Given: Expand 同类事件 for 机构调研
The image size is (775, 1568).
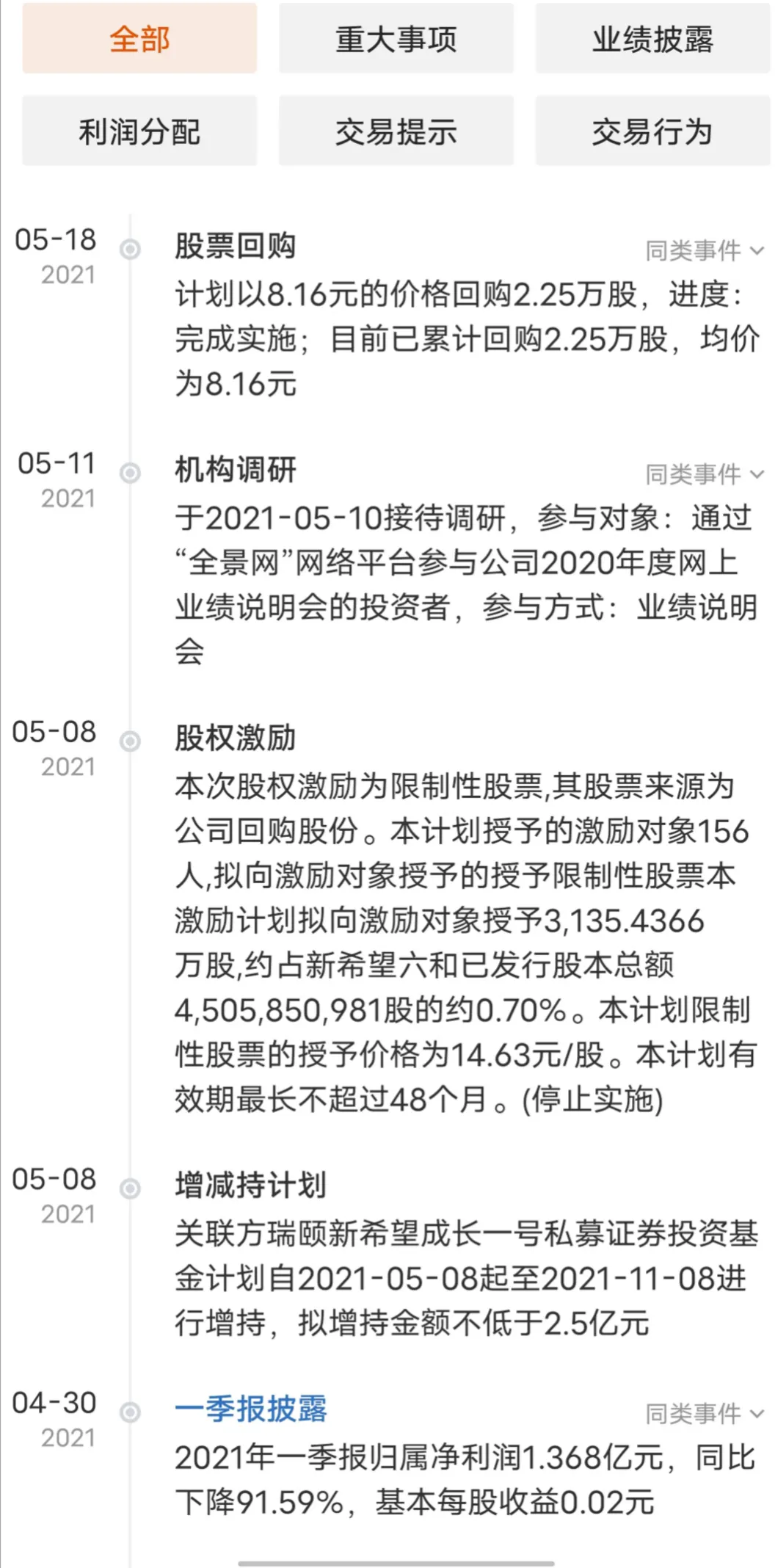Looking at the screenshot, I should pos(704,475).
